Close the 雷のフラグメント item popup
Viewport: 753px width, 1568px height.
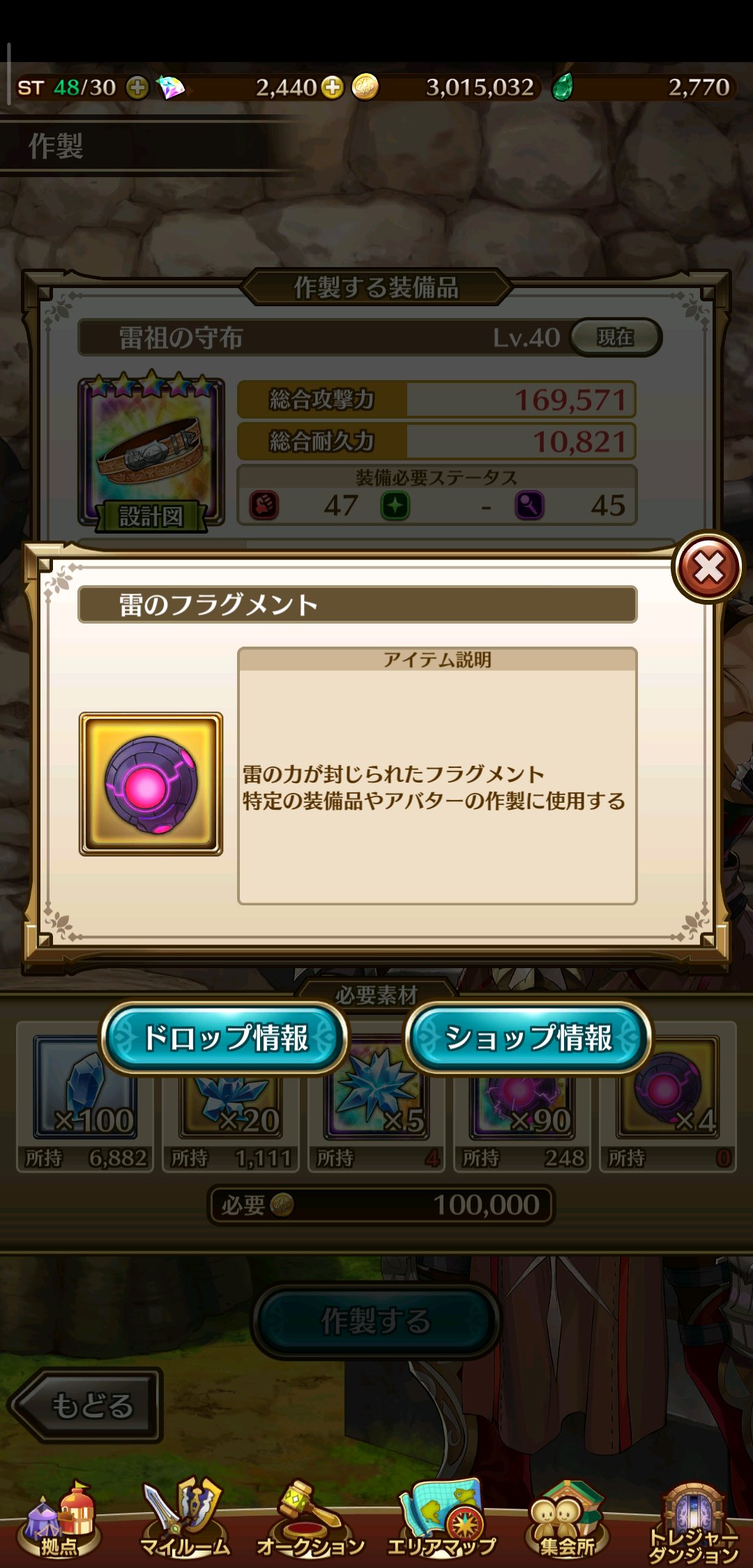pos(708,568)
